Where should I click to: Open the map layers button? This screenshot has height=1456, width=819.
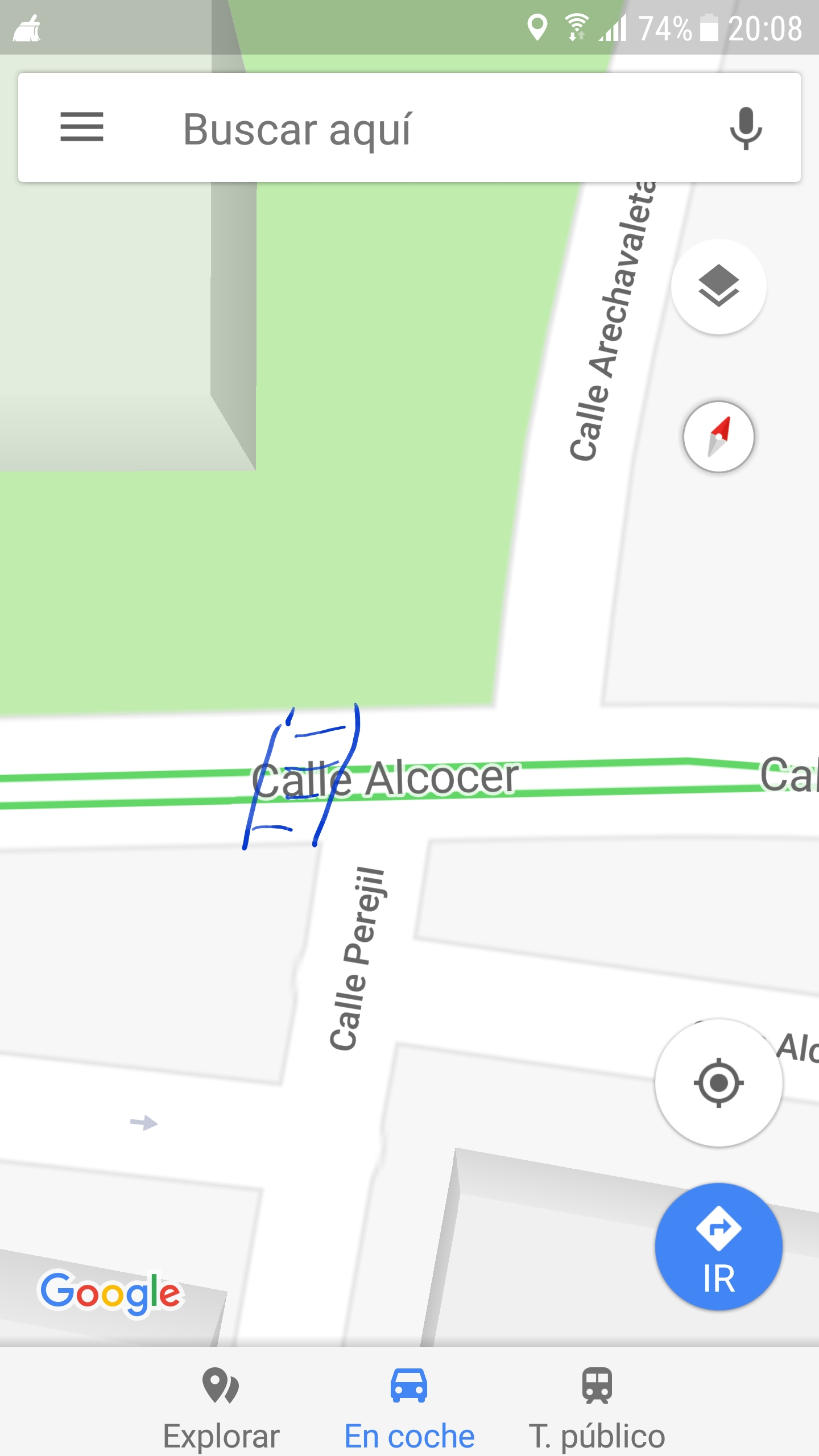[x=718, y=286]
